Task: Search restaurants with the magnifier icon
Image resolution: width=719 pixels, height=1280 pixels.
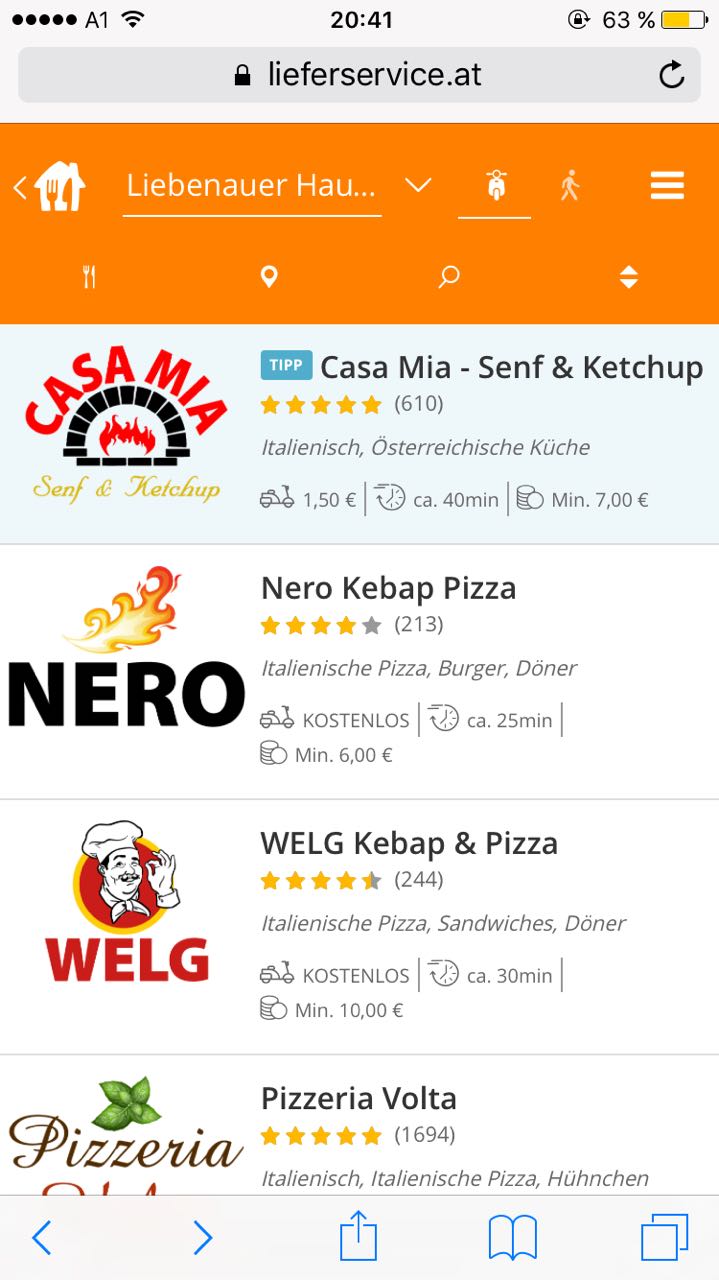Action: (x=449, y=277)
